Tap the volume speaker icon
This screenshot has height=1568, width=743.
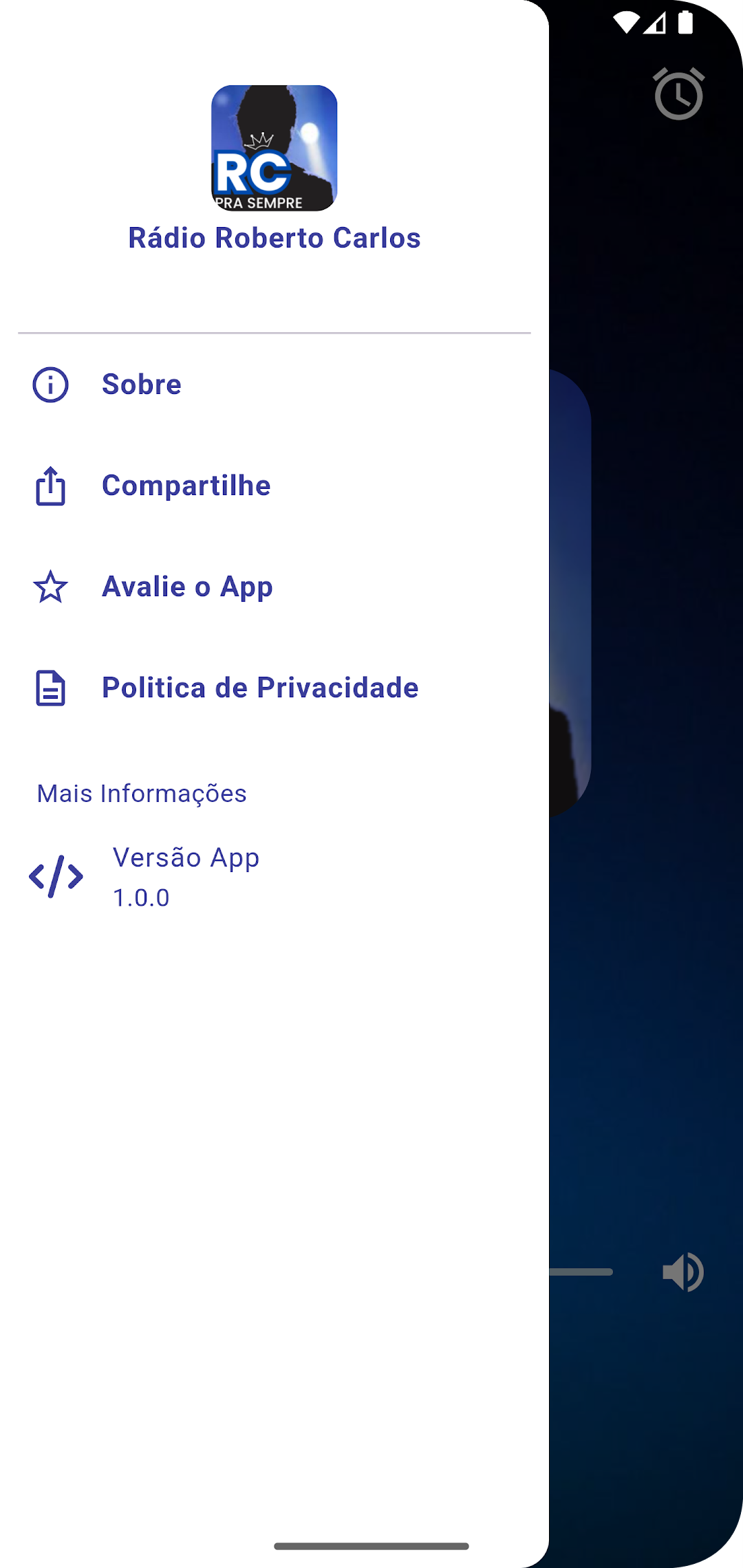coord(682,1272)
